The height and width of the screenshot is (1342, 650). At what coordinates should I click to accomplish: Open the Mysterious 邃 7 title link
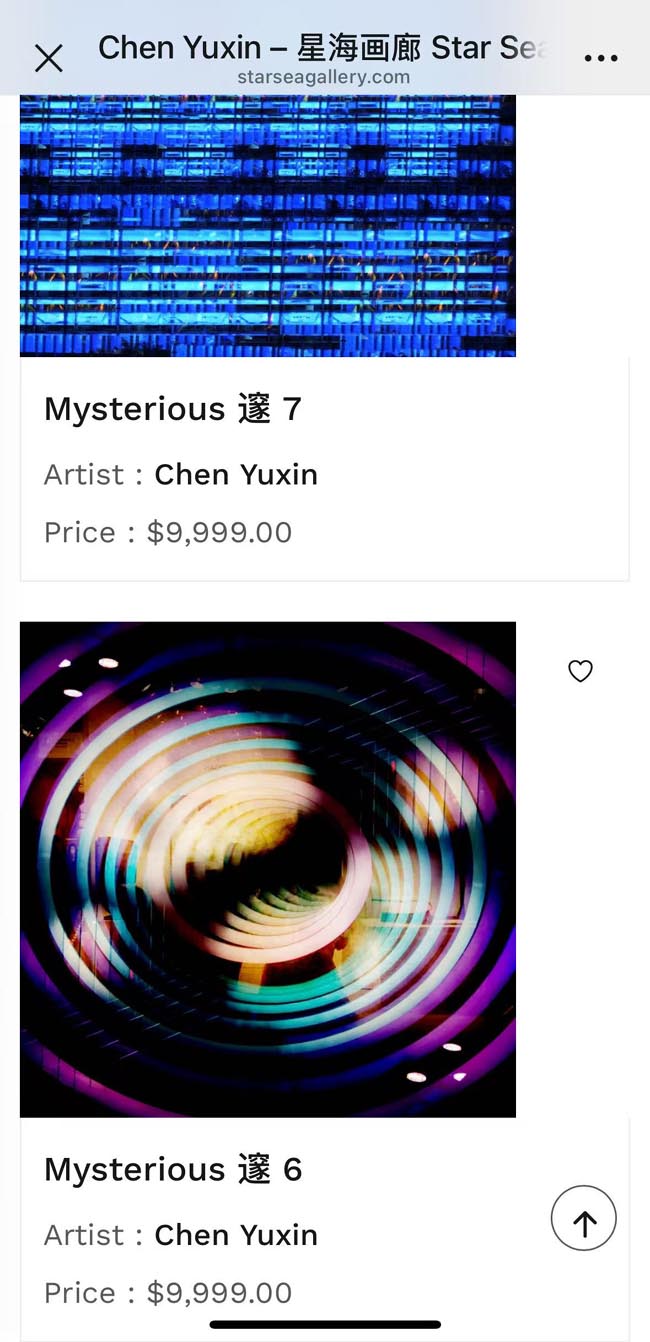173,409
